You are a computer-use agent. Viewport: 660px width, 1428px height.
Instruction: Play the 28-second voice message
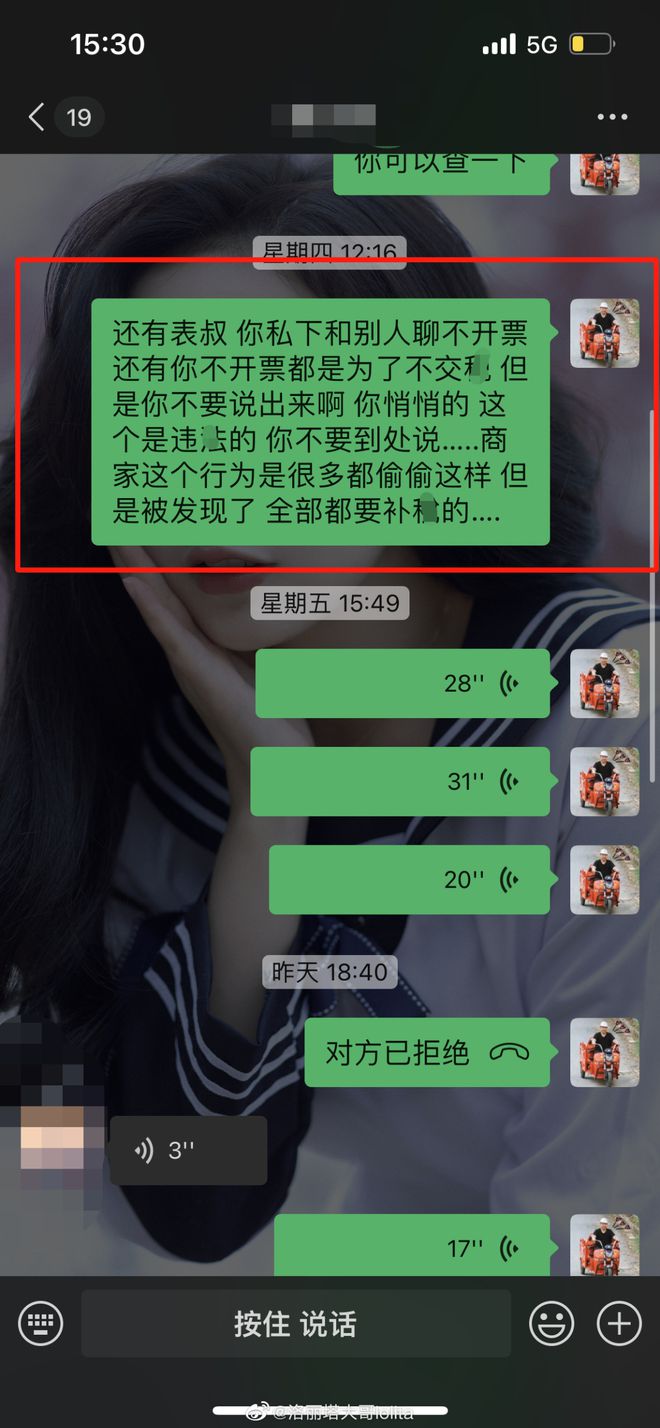click(402, 683)
